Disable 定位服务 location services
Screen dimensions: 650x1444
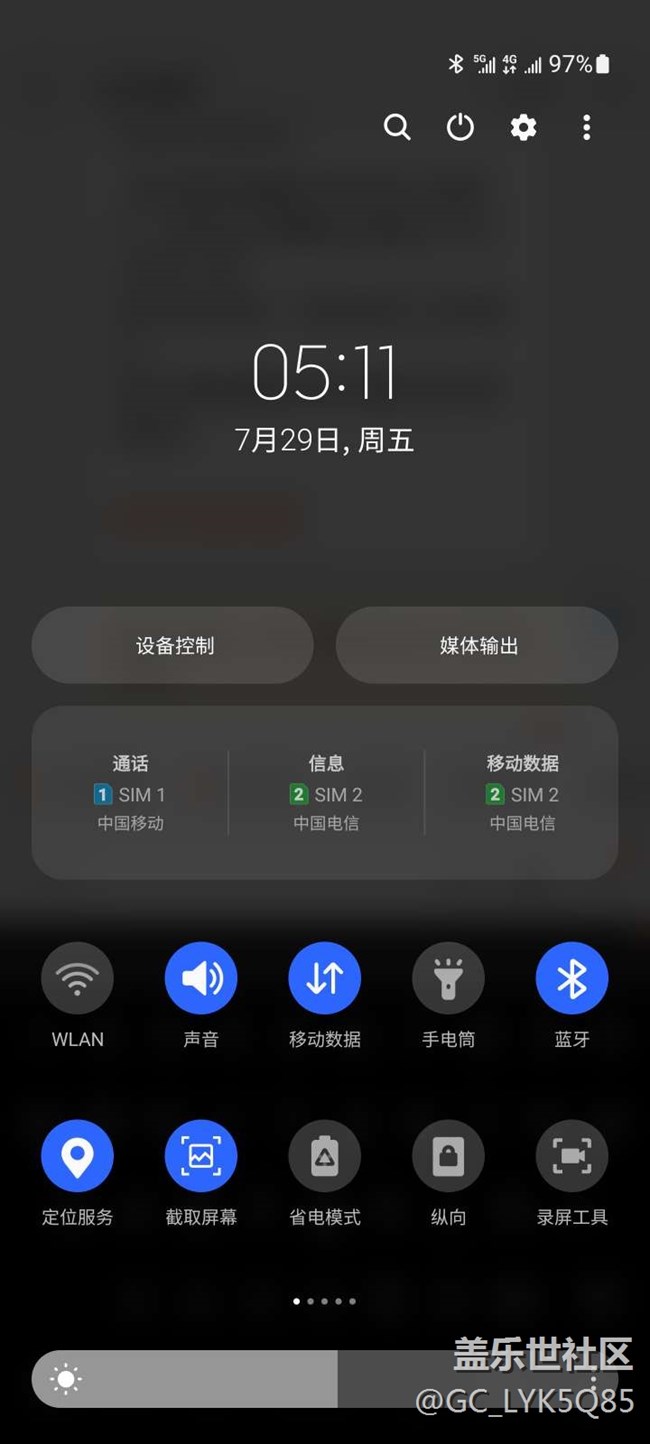77,1156
